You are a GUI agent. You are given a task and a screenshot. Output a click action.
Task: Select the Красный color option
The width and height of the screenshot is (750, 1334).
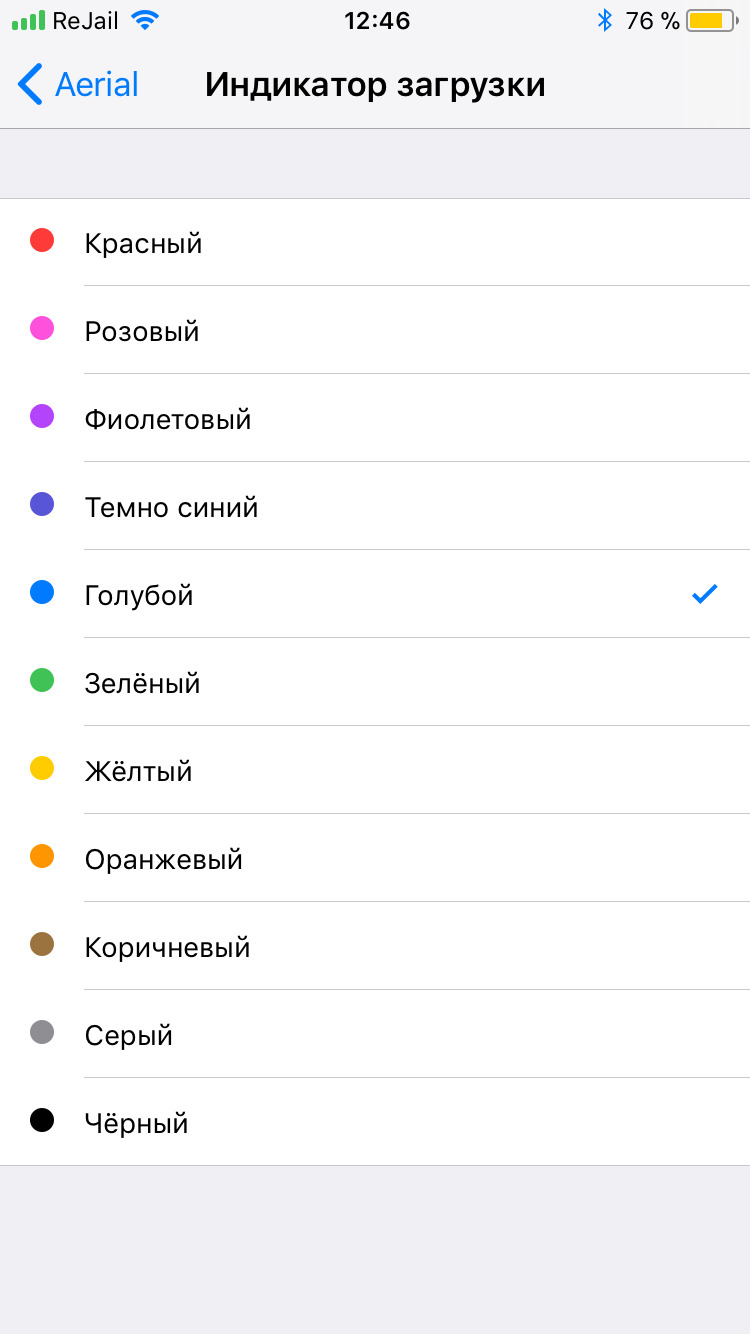pyautogui.click(x=375, y=242)
